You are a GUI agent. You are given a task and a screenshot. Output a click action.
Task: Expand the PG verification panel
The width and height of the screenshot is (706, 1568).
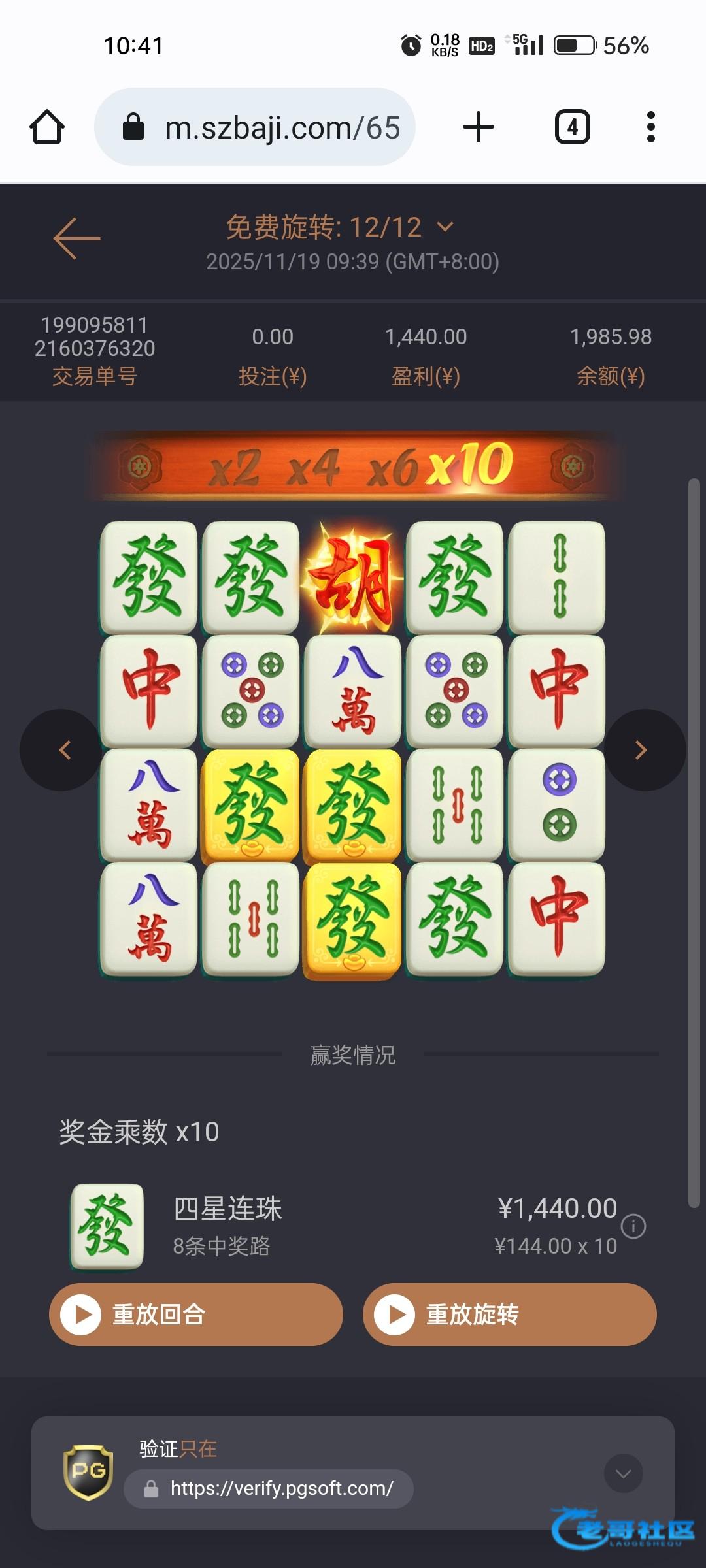[623, 1473]
